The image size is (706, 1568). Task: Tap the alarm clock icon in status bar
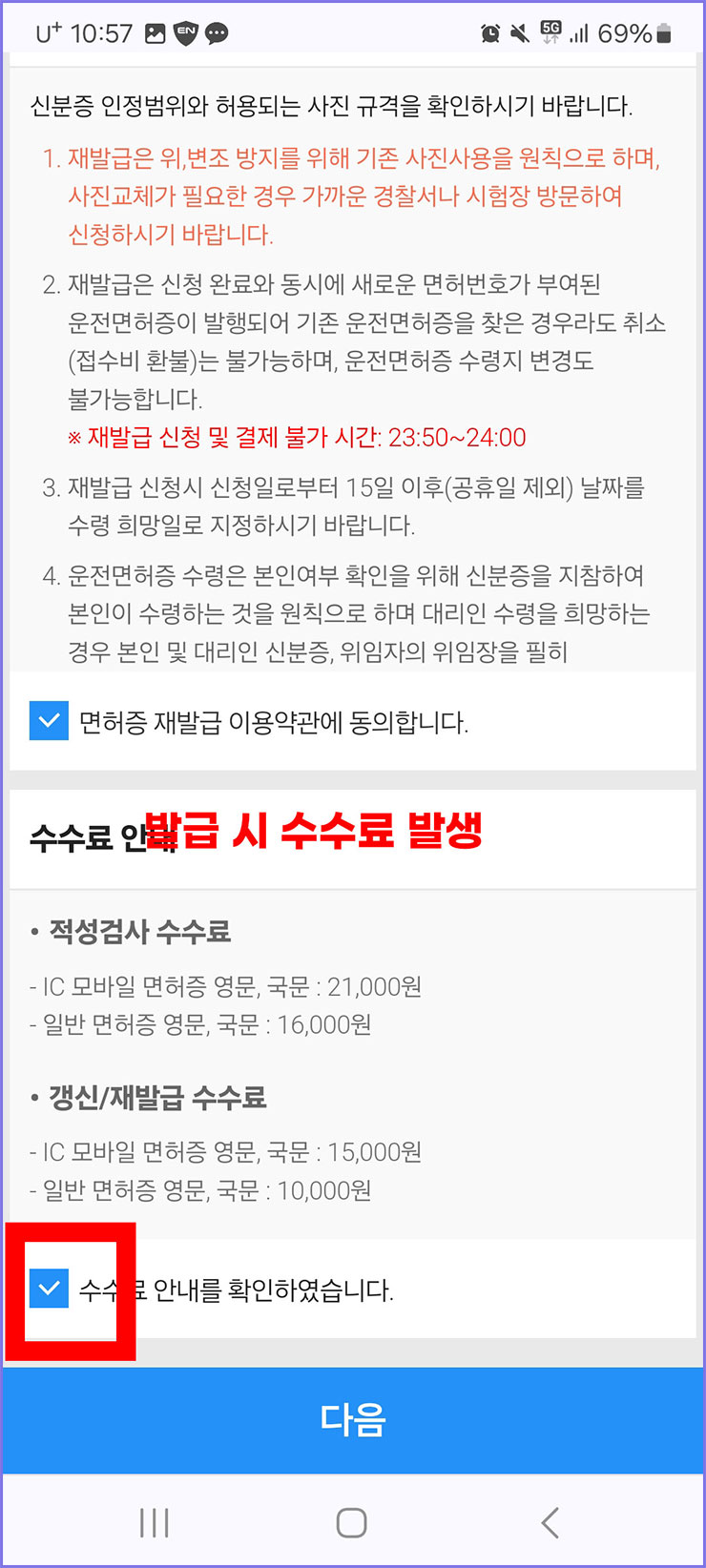pyautogui.click(x=489, y=32)
